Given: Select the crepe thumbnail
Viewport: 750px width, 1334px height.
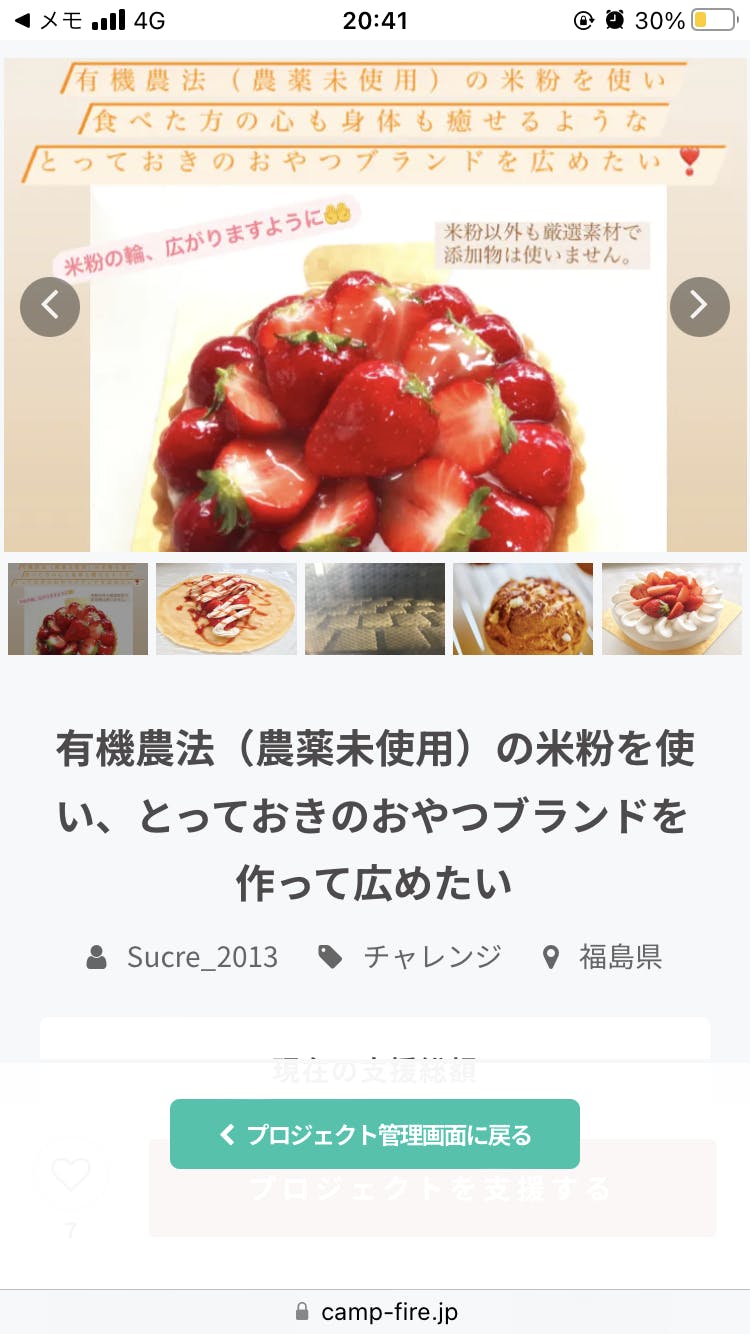Looking at the screenshot, I should pos(226,609).
